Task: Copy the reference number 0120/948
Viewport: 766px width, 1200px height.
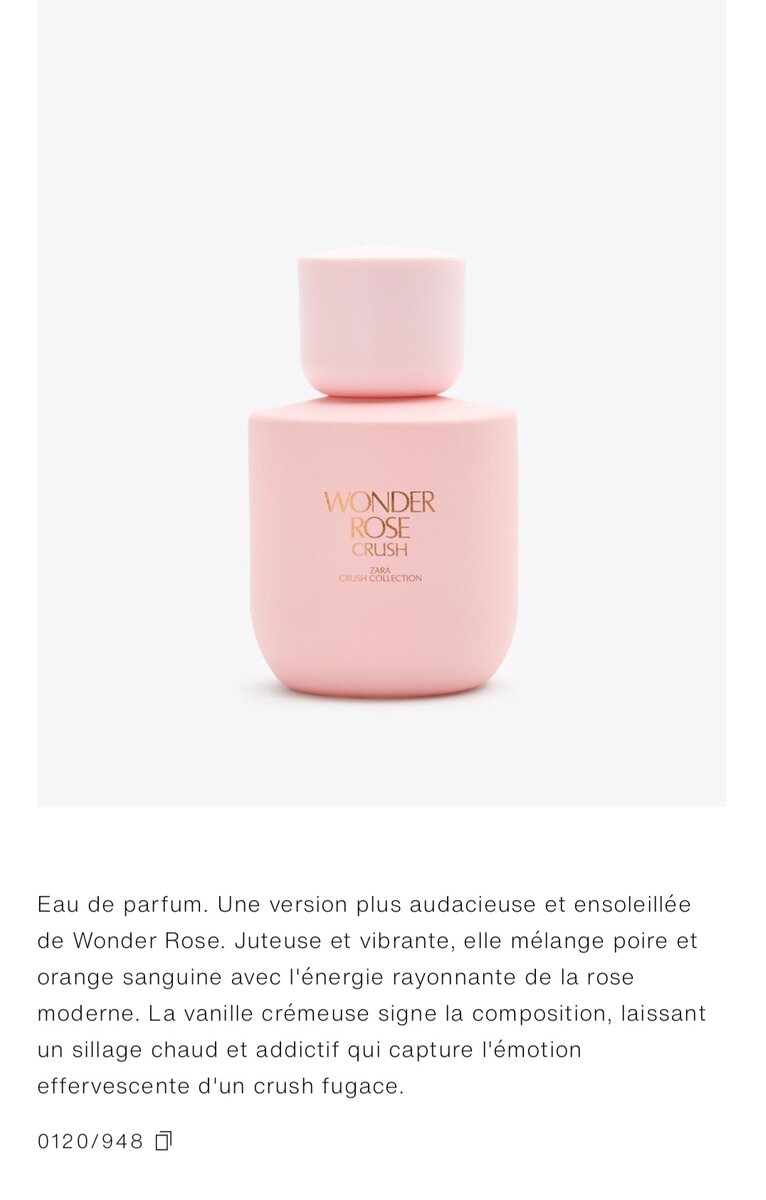Action: [x=164, y=1141]
